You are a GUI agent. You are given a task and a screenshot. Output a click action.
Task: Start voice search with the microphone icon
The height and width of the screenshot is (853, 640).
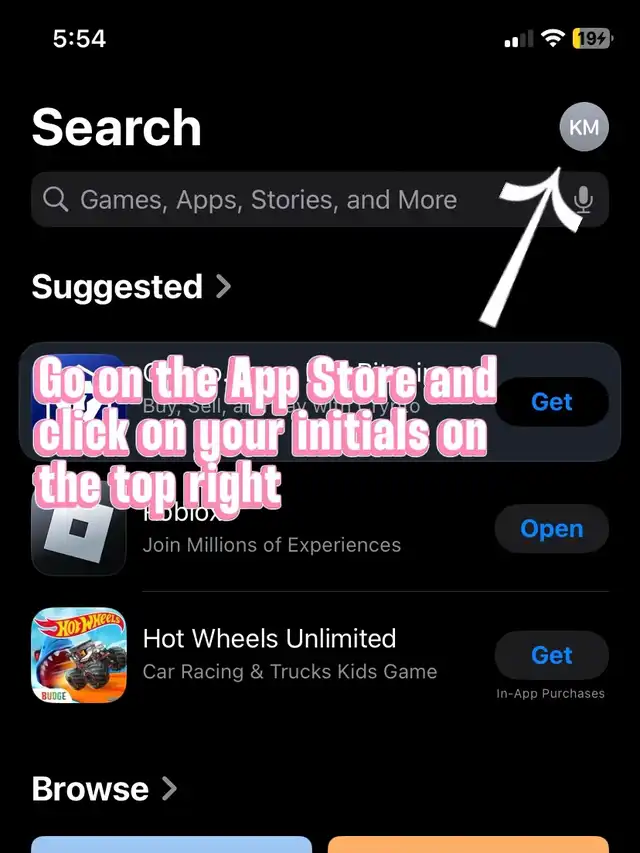tap(583, 200)
